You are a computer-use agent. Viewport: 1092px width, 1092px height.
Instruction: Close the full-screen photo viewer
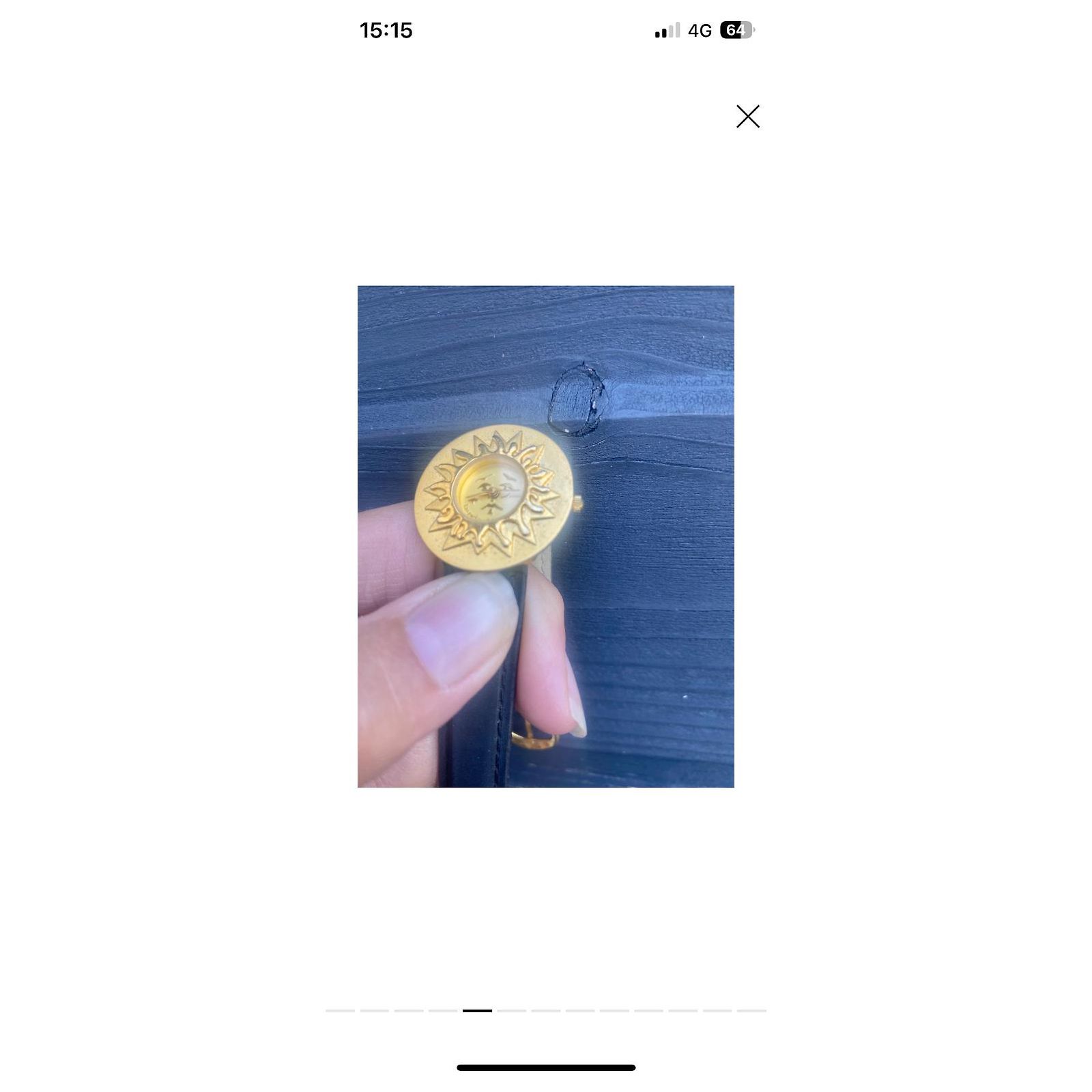pyautogui.click(x=748, y=117)
